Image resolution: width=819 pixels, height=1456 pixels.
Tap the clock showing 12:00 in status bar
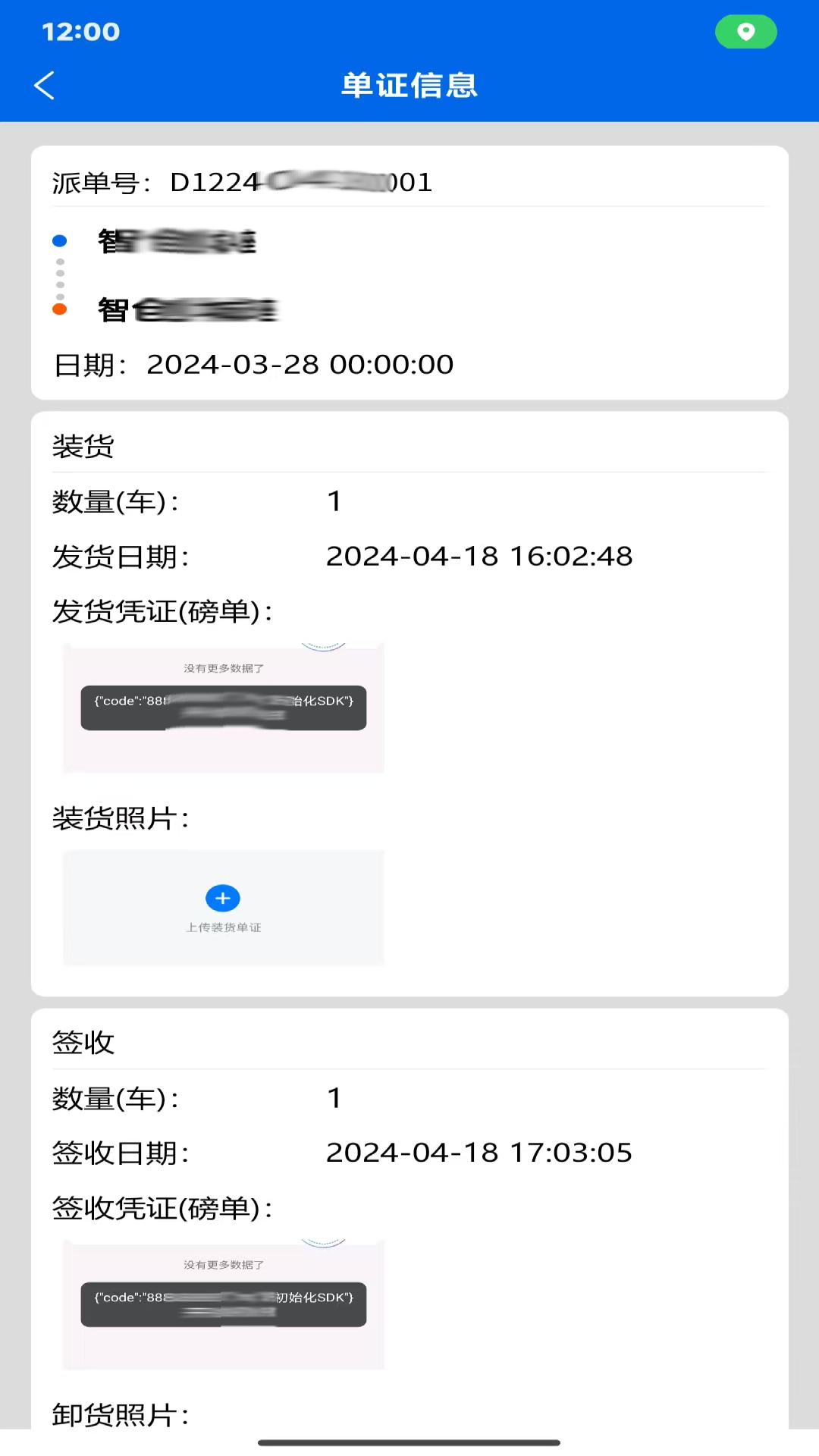point(80,31)
